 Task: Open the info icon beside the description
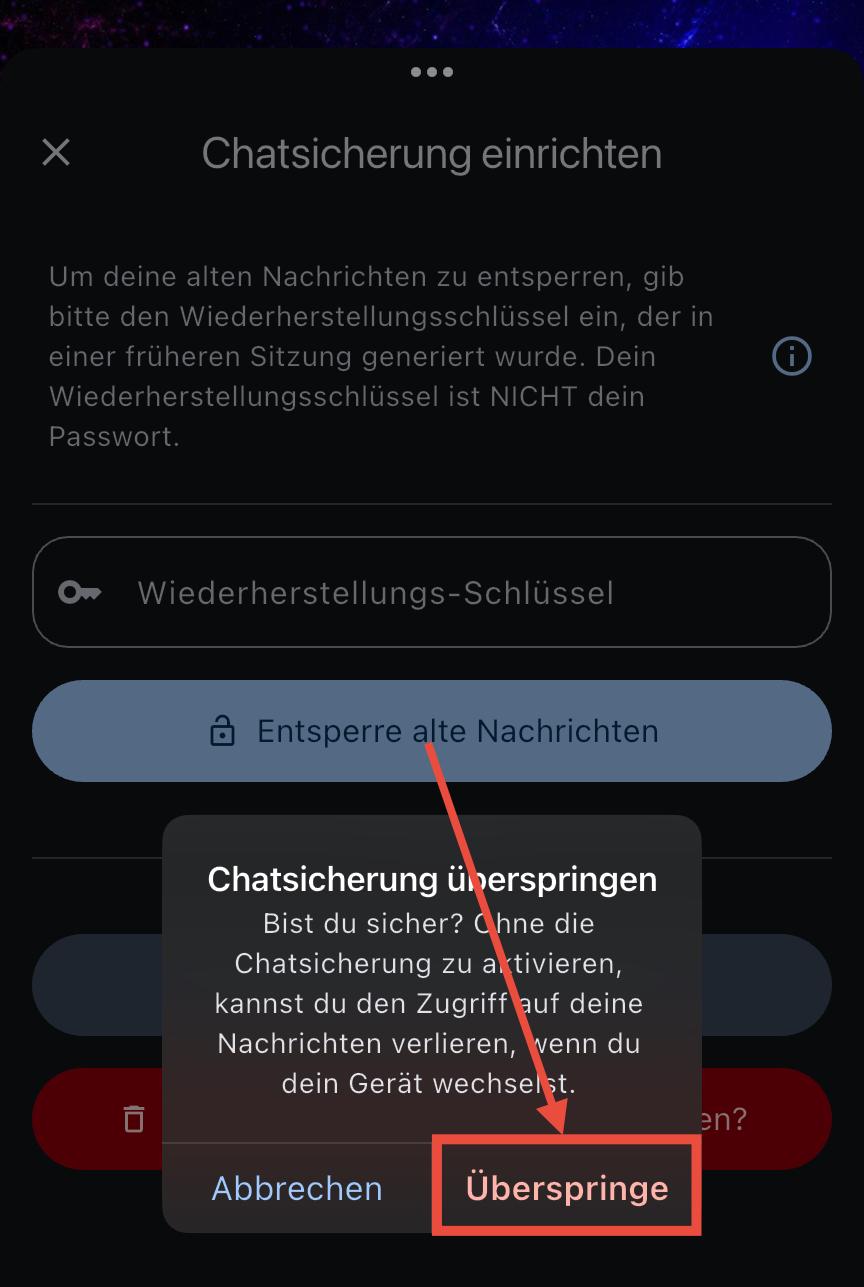(x=792, y=356)
